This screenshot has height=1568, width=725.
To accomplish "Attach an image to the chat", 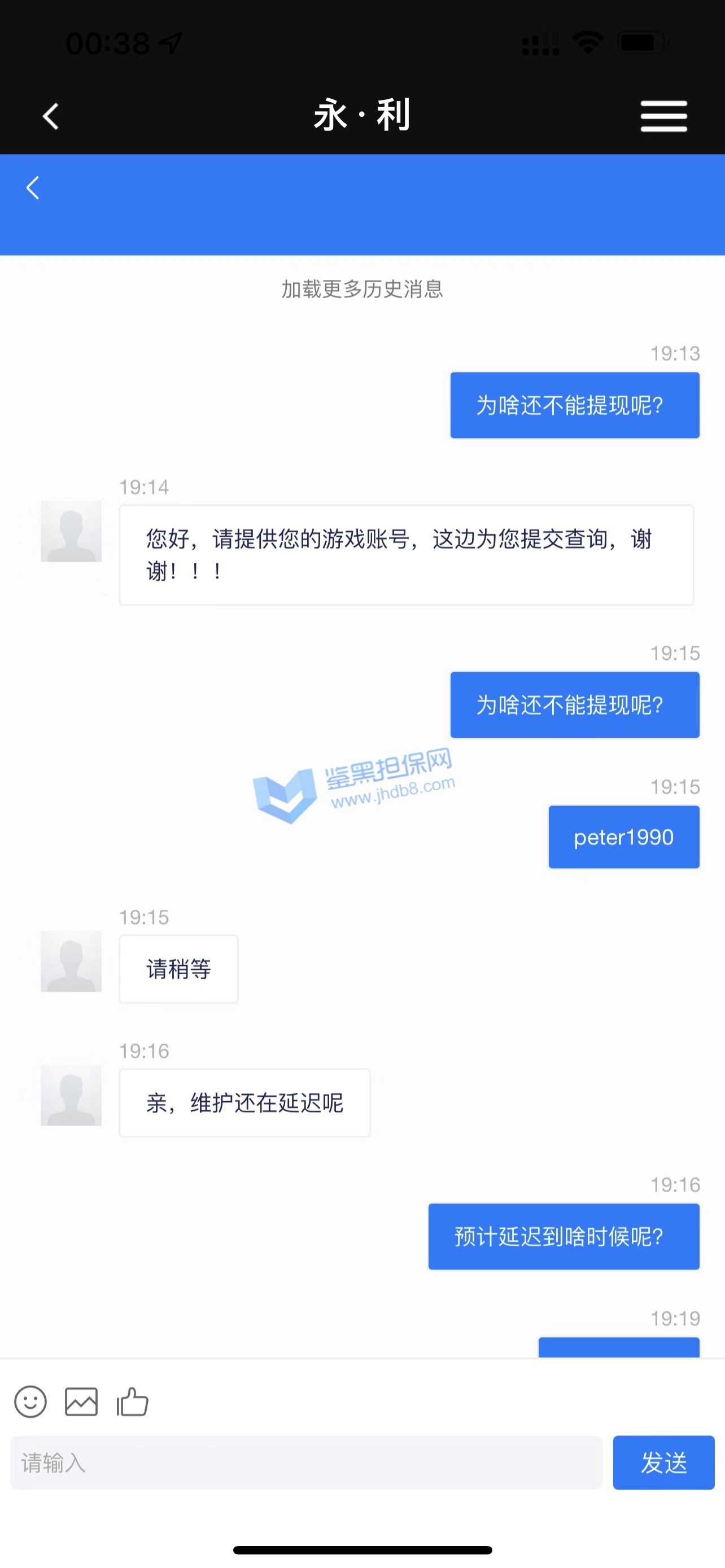I will [x=81, y=1402].
